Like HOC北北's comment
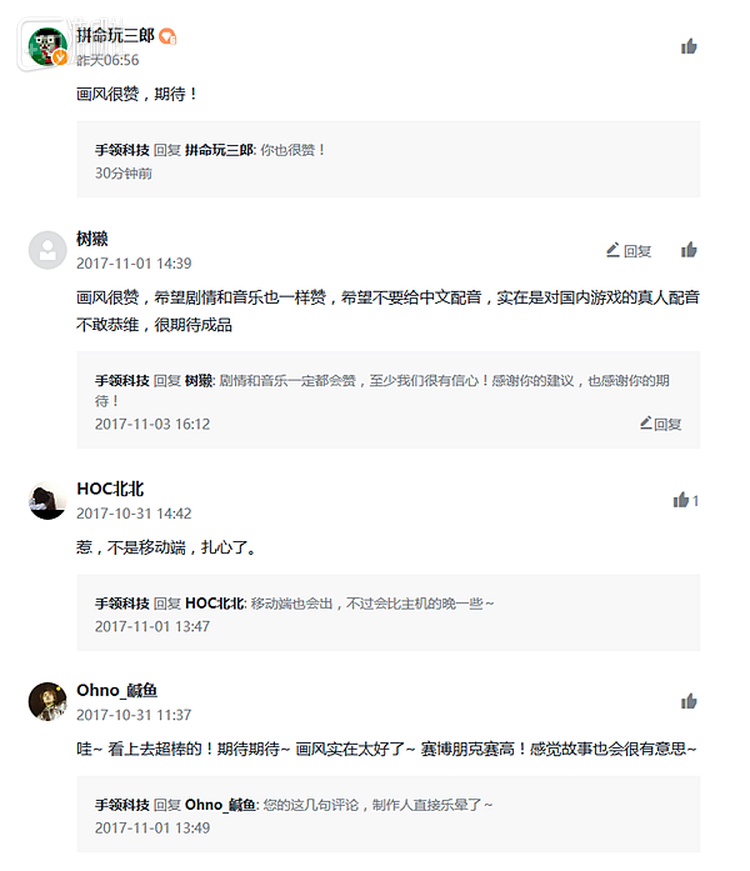Screen dimensions: 750x871 pos(682,500)
